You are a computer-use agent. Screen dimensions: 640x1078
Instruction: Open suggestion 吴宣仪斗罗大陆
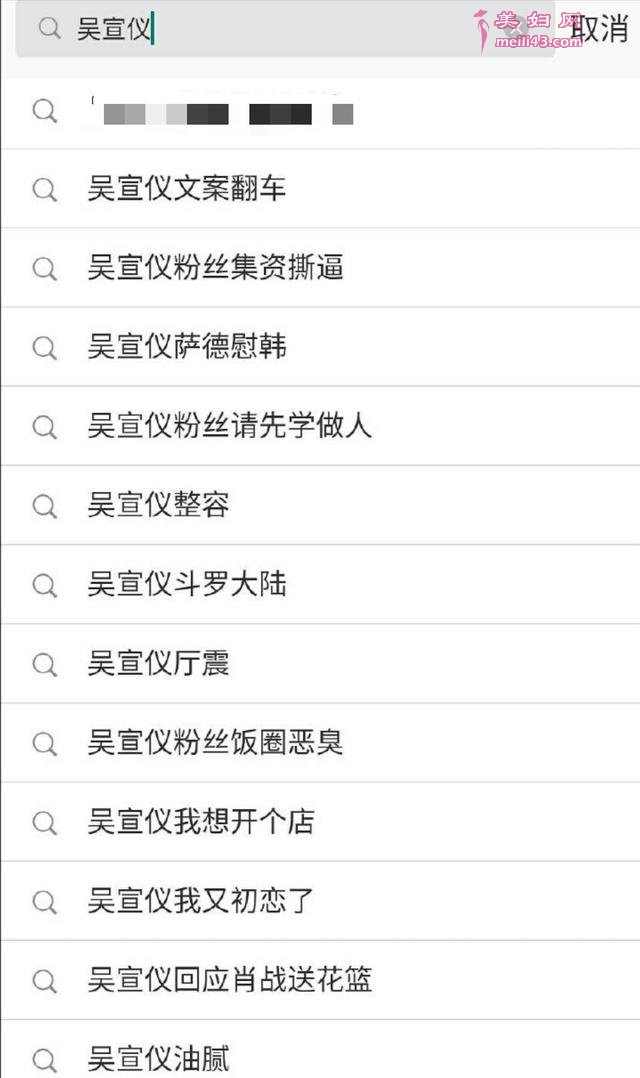pyautogui.click(x=320, y=584)
